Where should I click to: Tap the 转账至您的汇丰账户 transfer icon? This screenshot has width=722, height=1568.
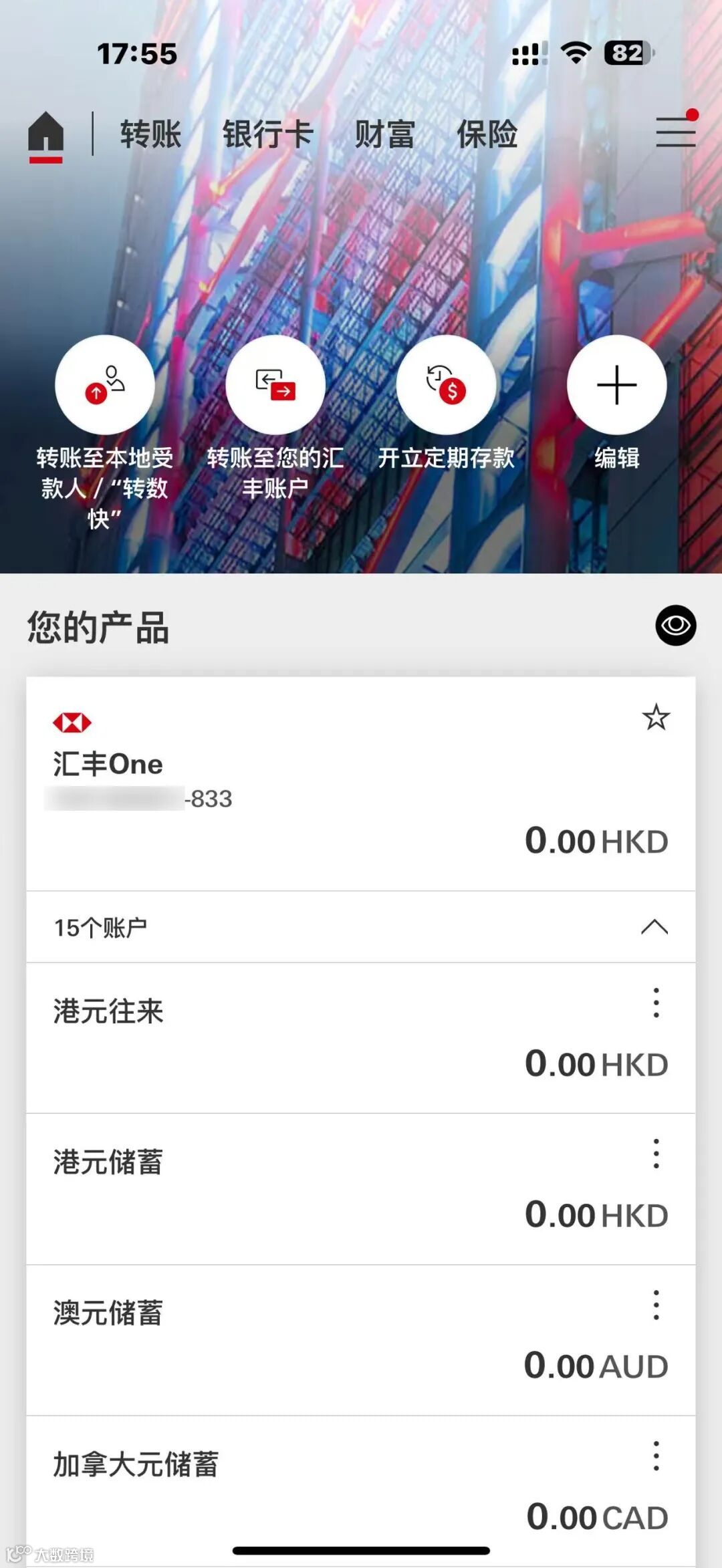pyautogui.click(x=274, y=386)
